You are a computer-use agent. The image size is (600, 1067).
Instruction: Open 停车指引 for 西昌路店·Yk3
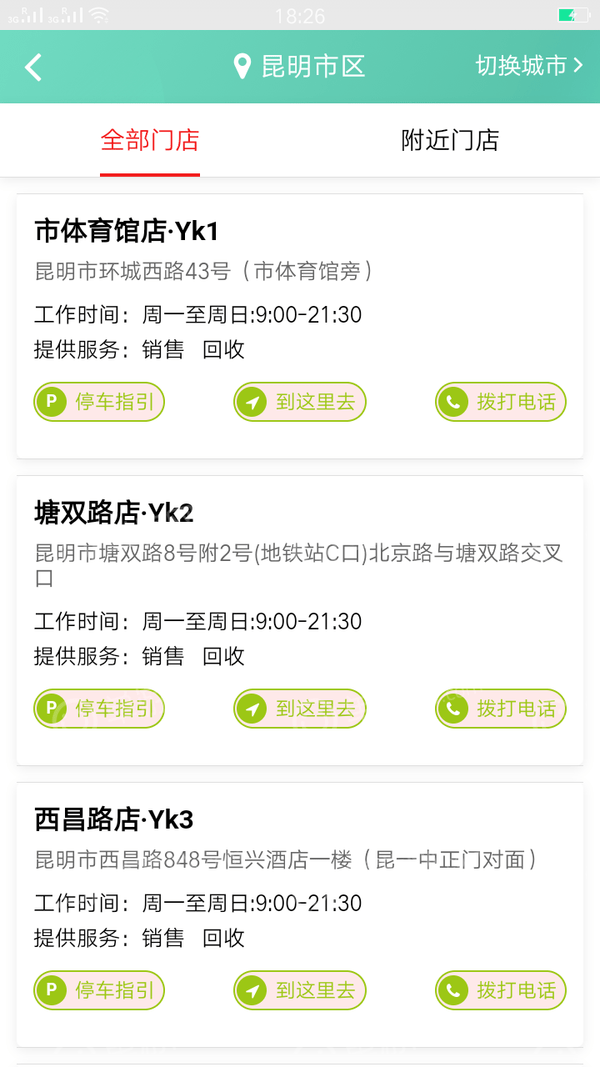pyautogui.click(x=99, y=991)
